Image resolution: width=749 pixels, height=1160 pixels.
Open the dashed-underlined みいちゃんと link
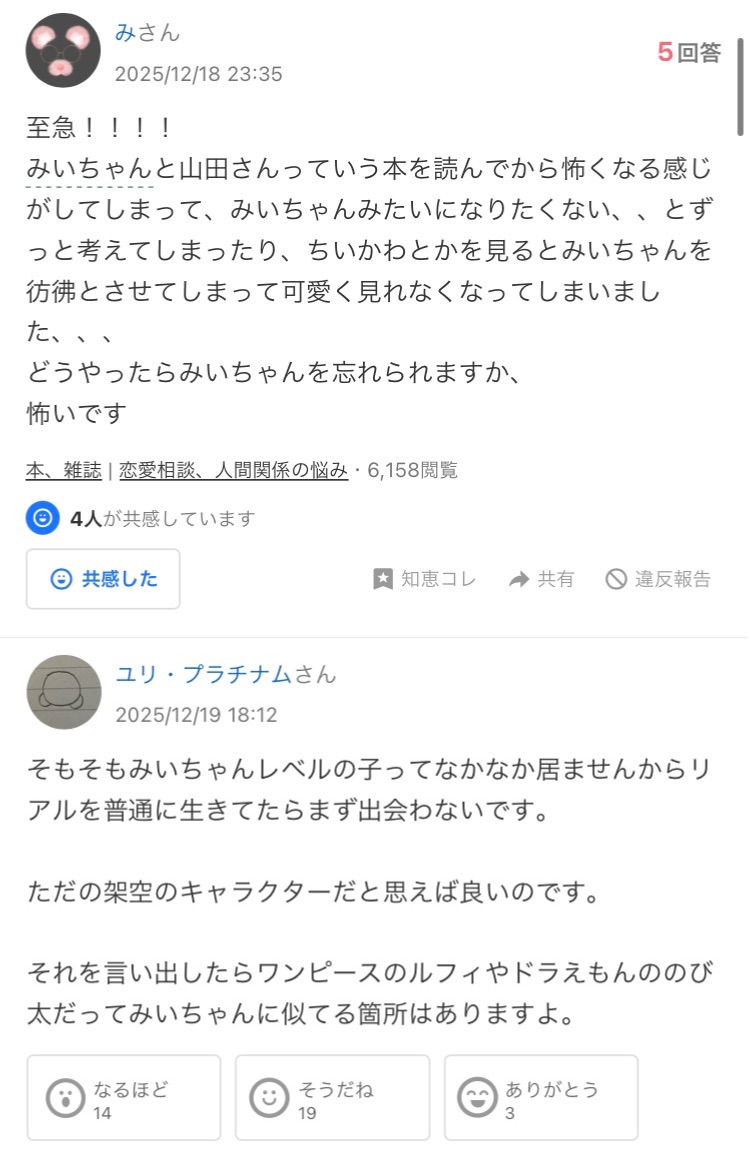pyautogui.click(x=90, y=169)
